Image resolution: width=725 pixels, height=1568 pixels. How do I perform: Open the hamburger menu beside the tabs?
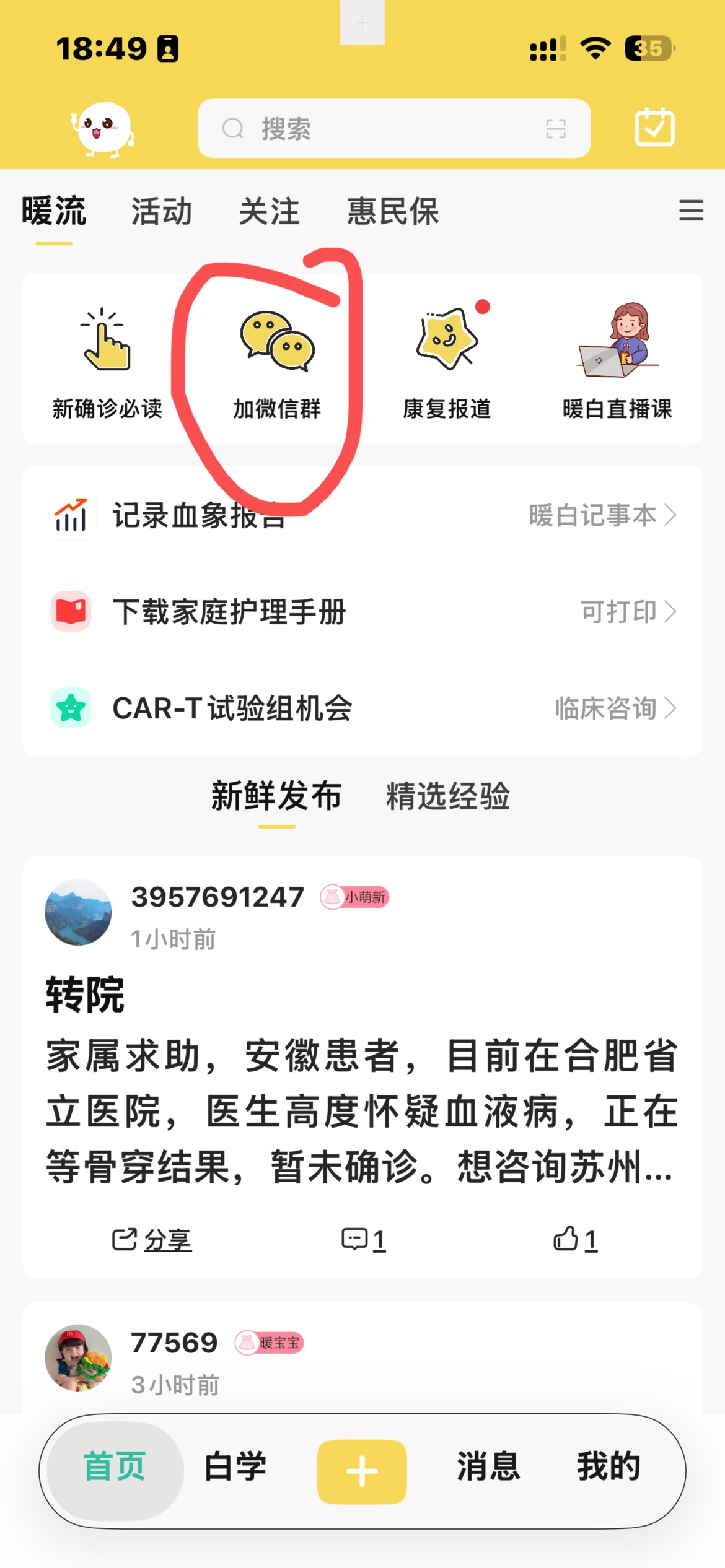(x=691, y=211)
